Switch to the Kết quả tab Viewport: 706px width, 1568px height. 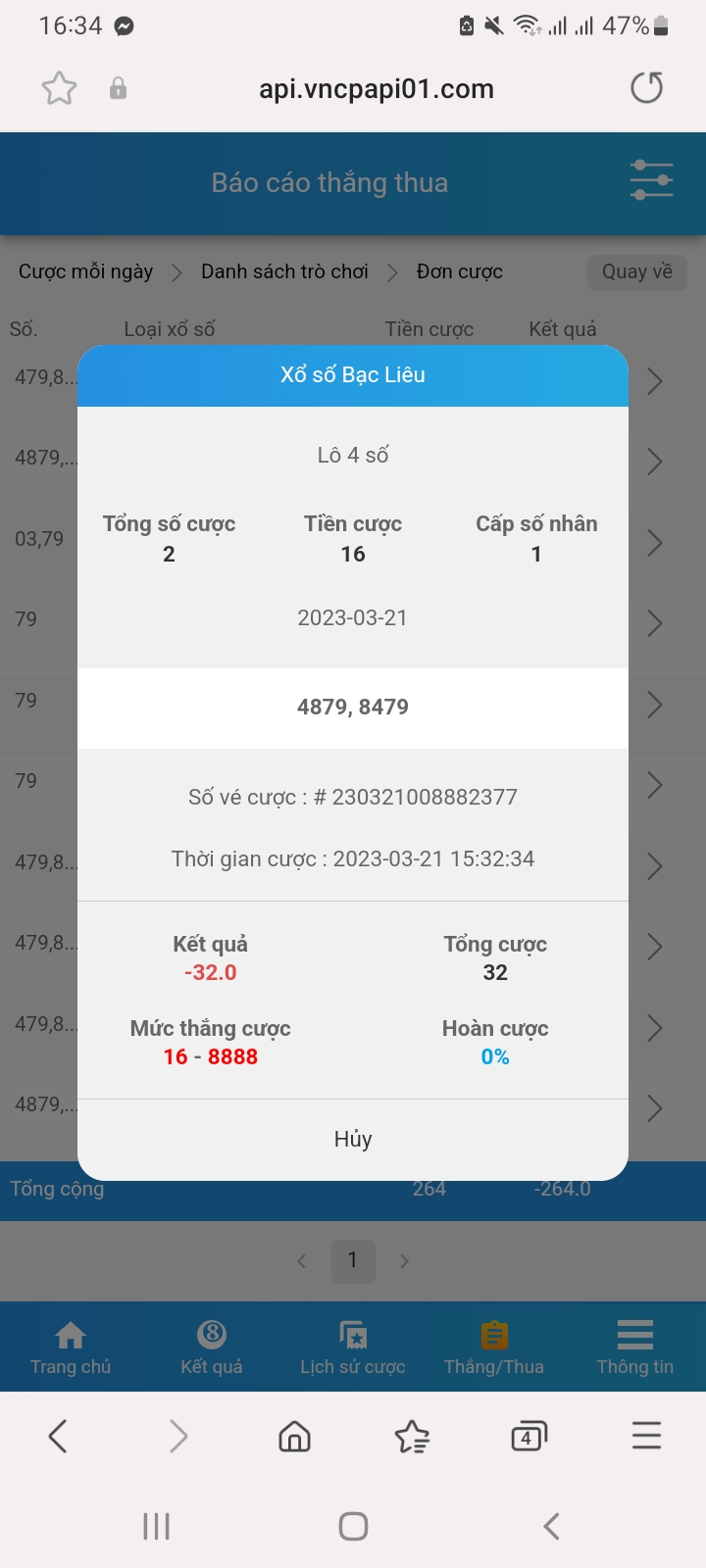(212, 1347)
